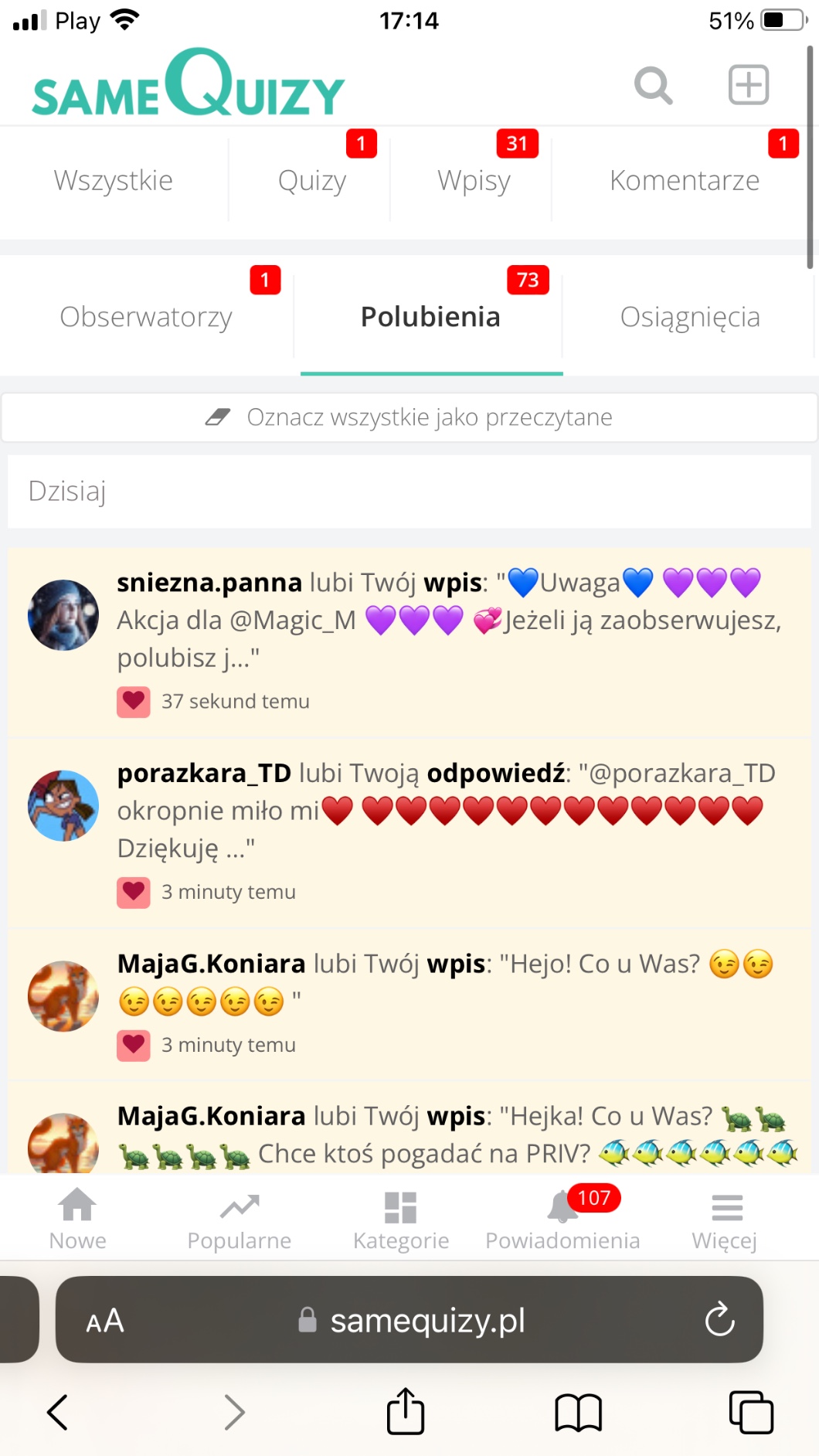Open the browser share sheet

(406, 1412)
